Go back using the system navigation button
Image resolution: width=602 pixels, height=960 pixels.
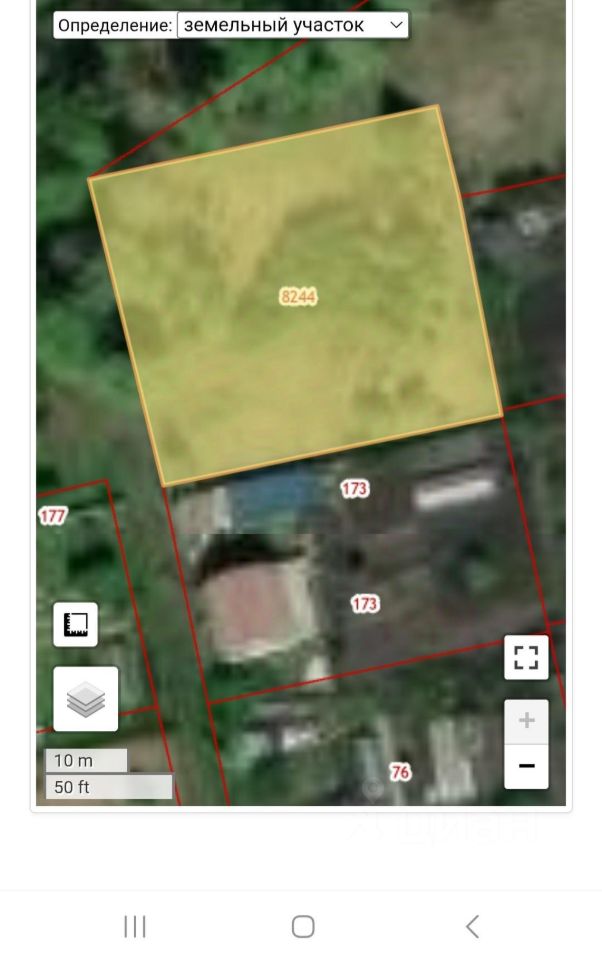[x=472, y=926]
